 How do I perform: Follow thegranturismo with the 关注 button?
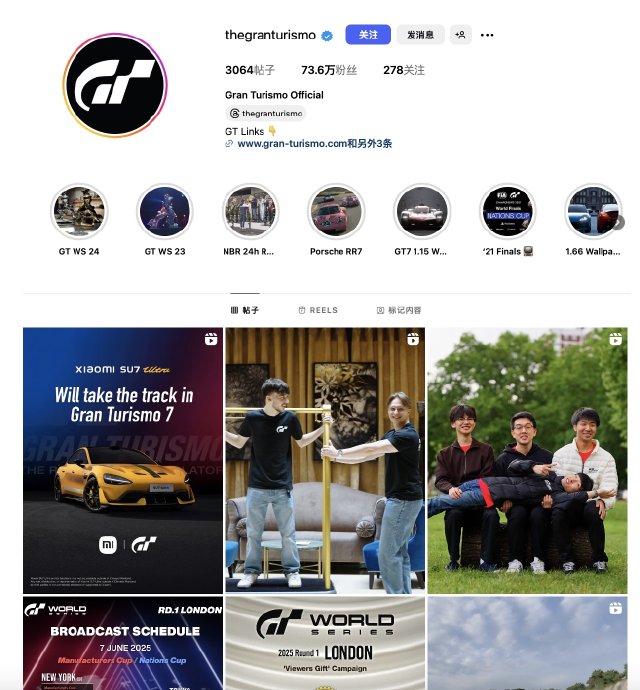(368, 35)
